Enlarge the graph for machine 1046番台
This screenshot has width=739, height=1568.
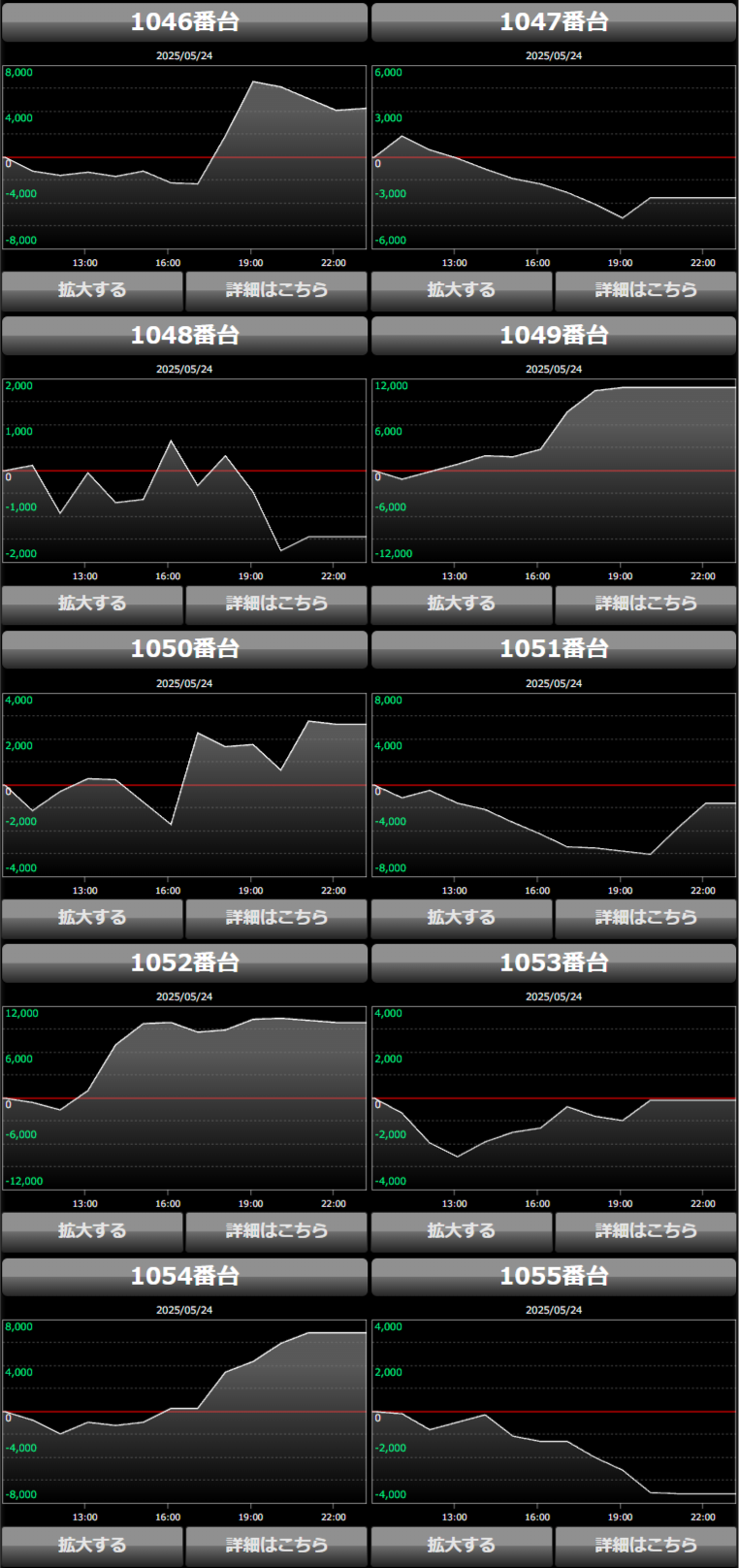pos(92,290)
